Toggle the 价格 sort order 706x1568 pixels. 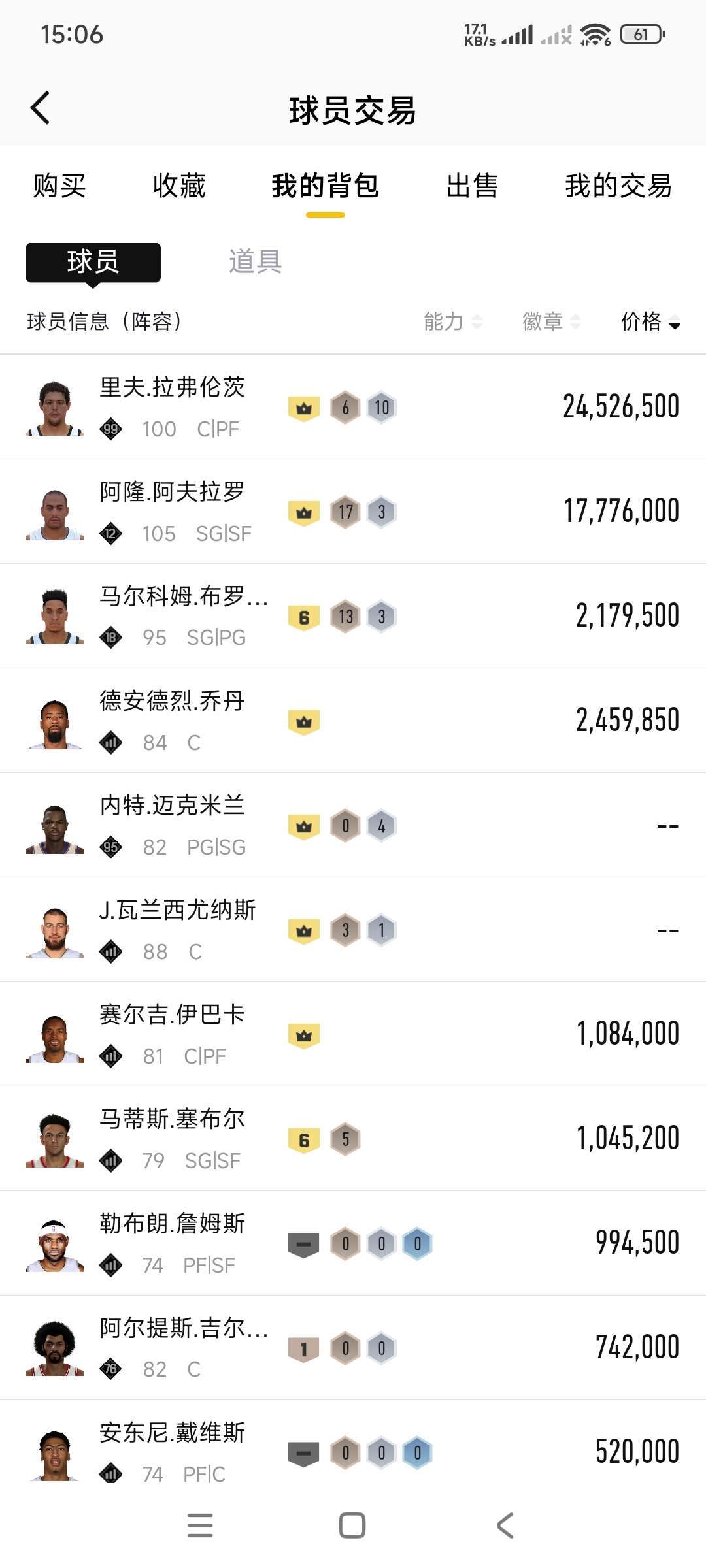(x=652, y=321)
